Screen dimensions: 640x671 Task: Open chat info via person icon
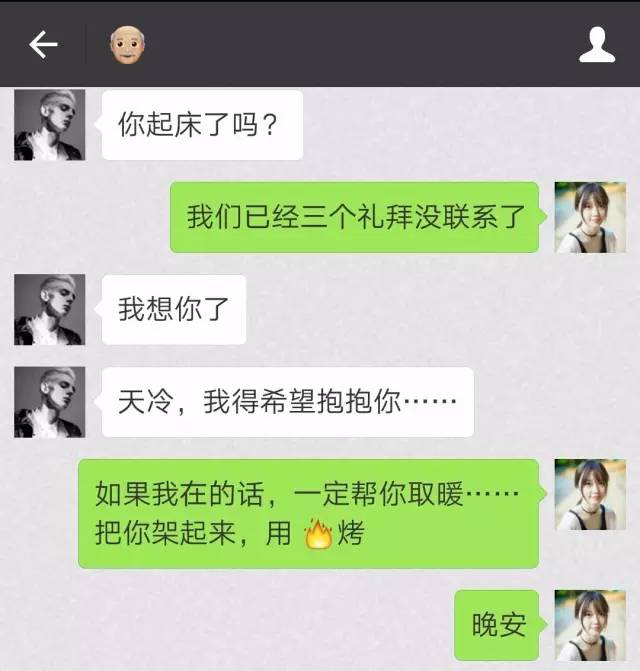click(x=597, y=45)
